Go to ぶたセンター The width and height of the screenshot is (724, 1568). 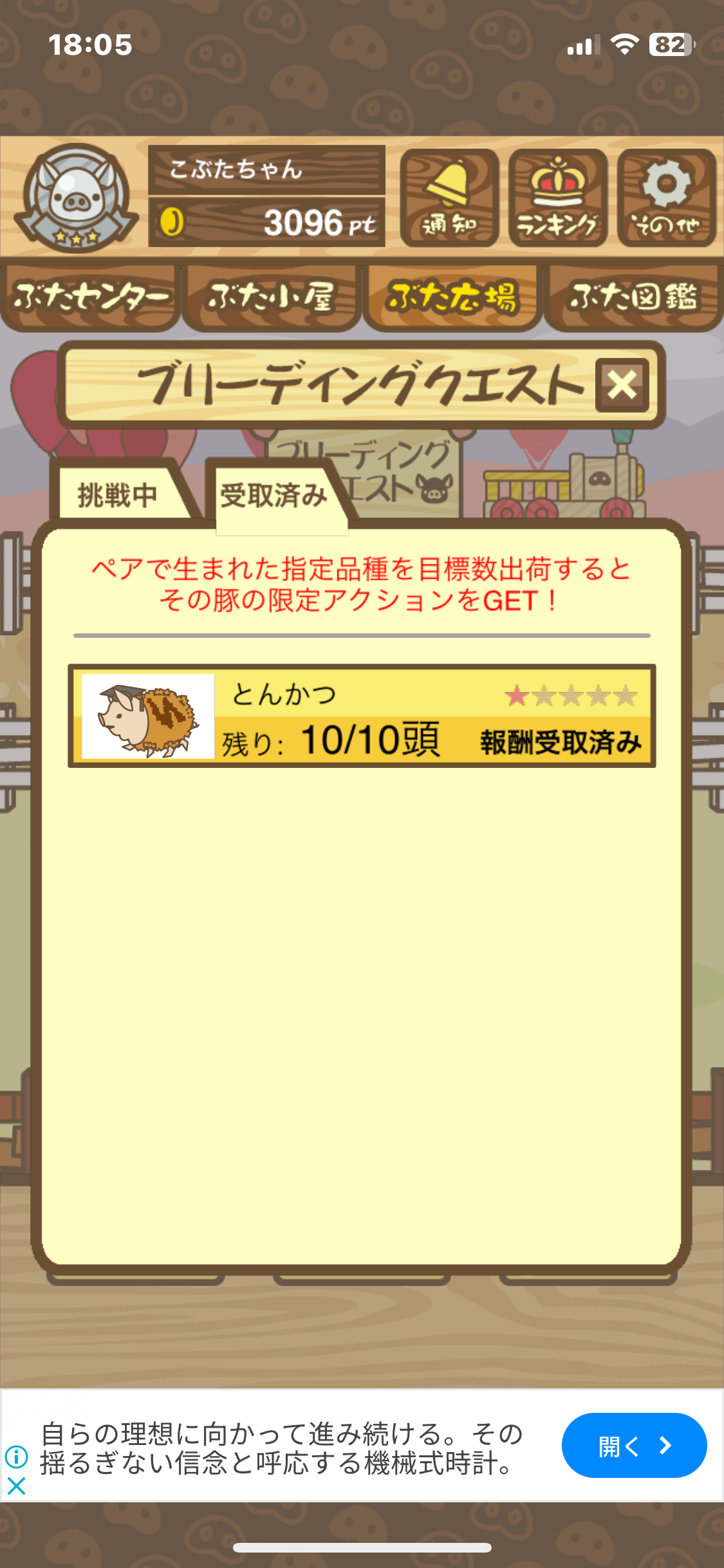(90, 297)
